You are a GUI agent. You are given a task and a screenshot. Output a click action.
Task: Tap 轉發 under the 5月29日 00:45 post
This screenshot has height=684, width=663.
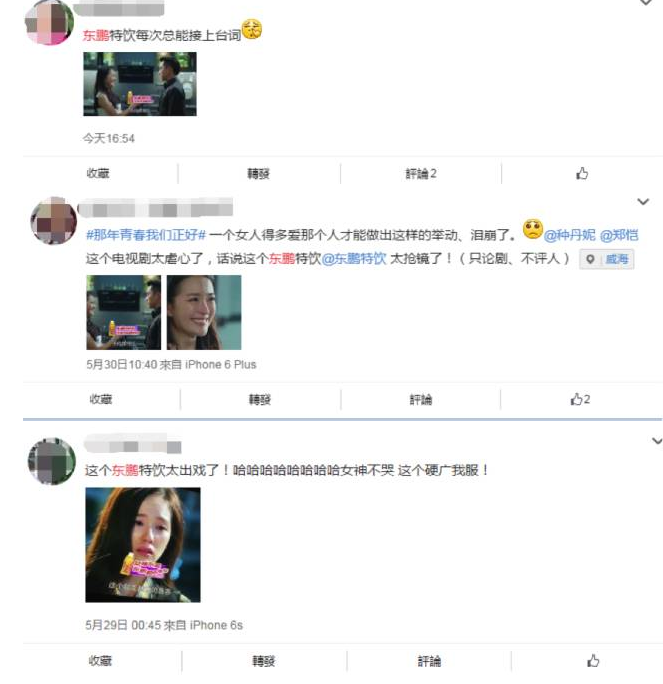tap(263, 661)
